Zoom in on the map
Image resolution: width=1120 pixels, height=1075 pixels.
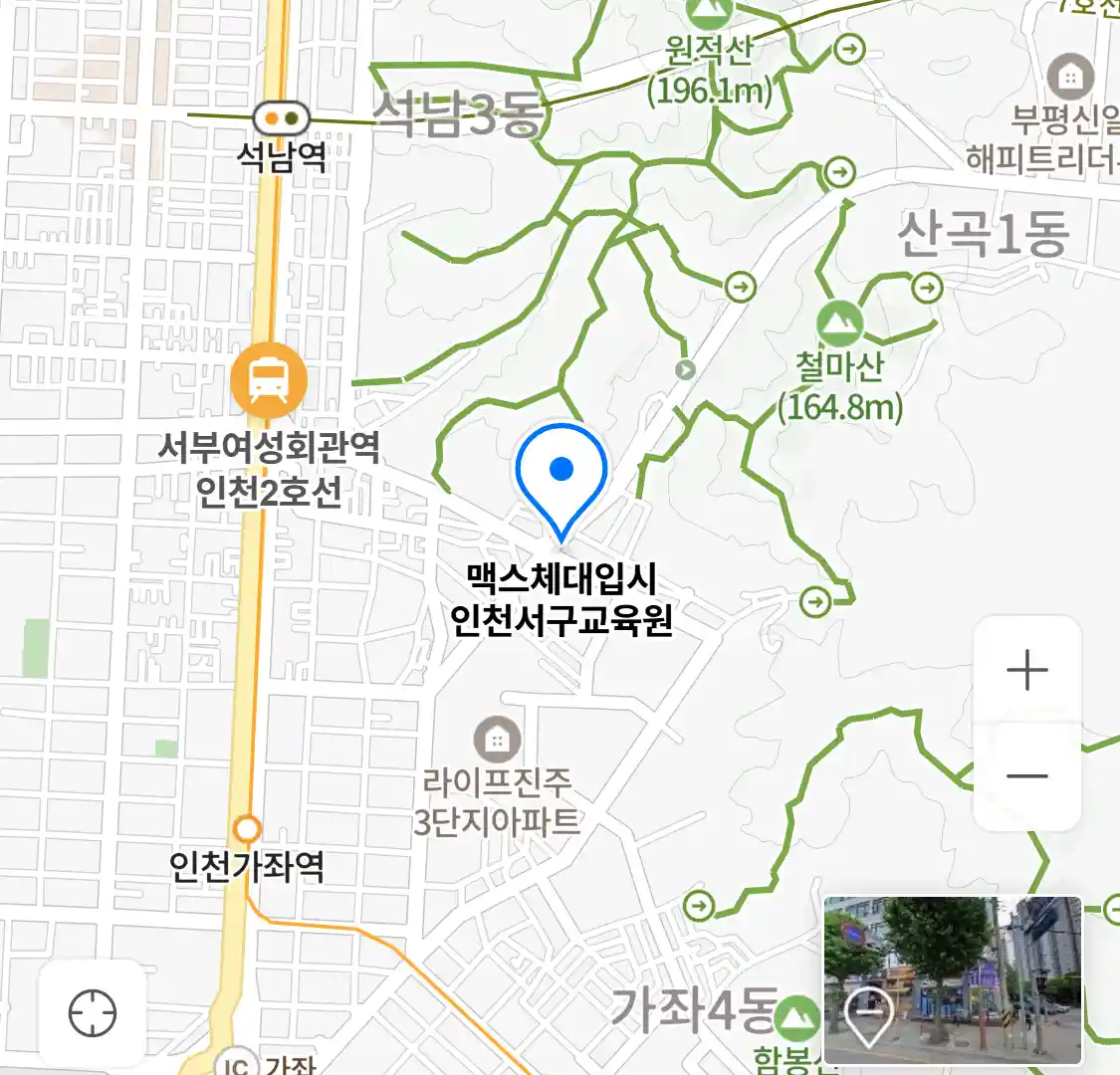pyautogui.click(x=1026, y=671)
